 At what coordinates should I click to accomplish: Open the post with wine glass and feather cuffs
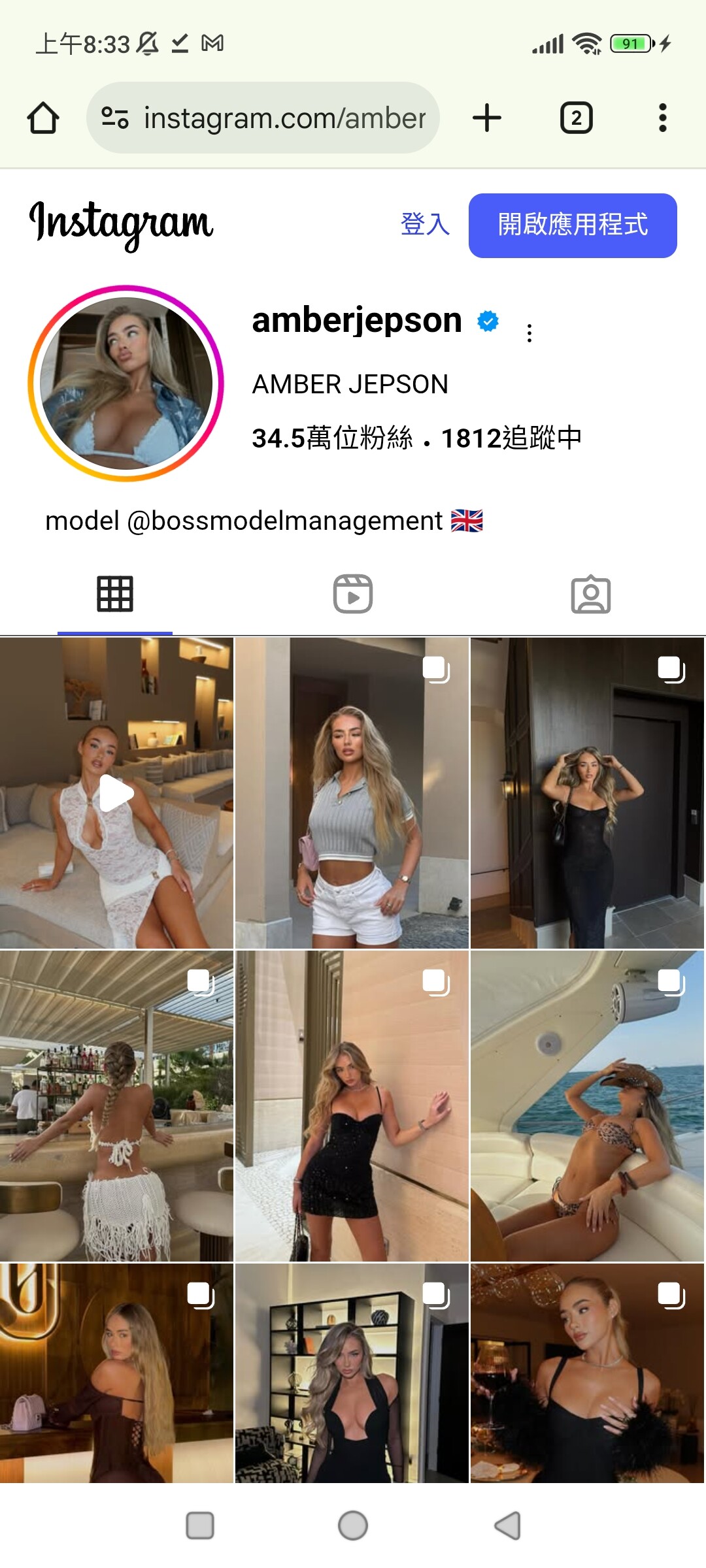(587, 1373)
